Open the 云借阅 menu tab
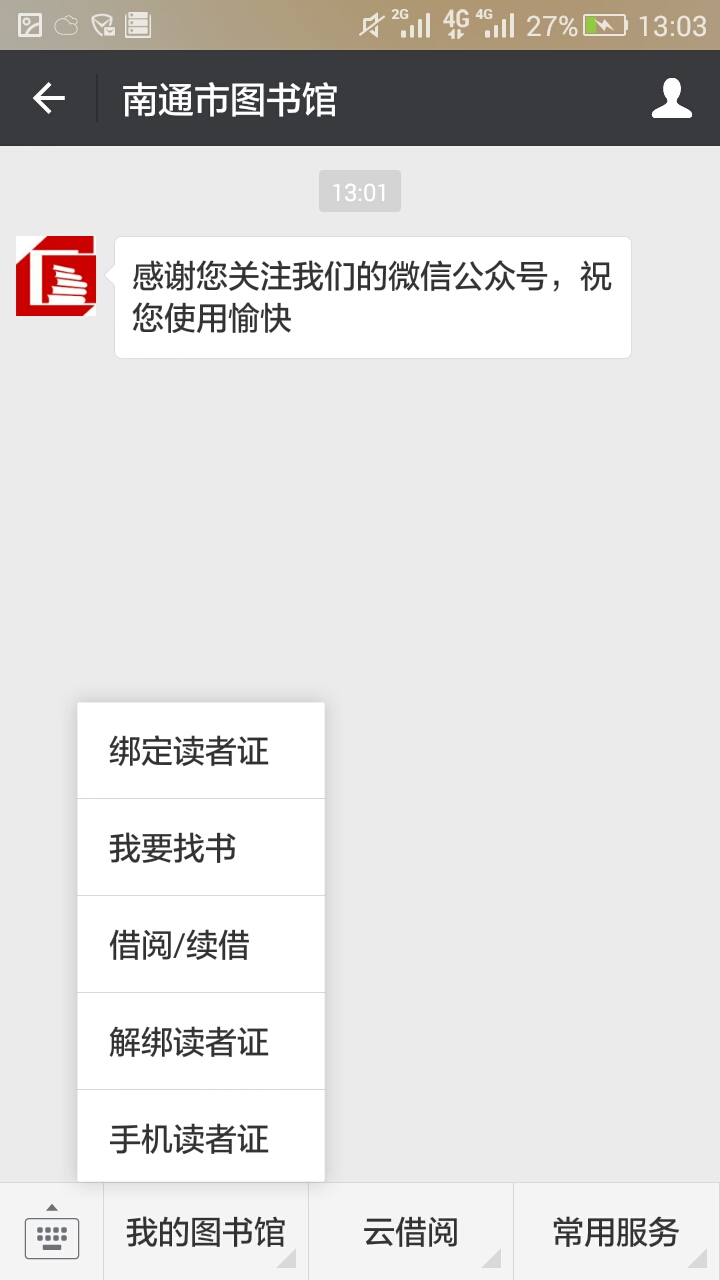 411,1232
